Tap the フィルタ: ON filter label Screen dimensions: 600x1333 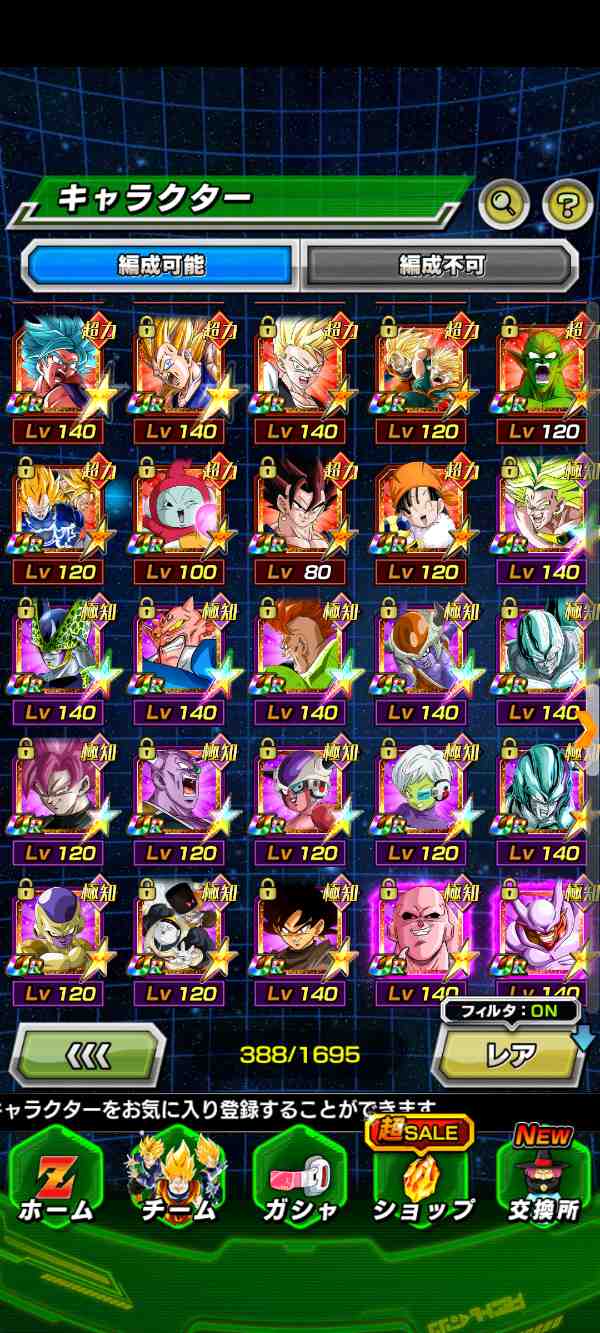(510, 1010)
